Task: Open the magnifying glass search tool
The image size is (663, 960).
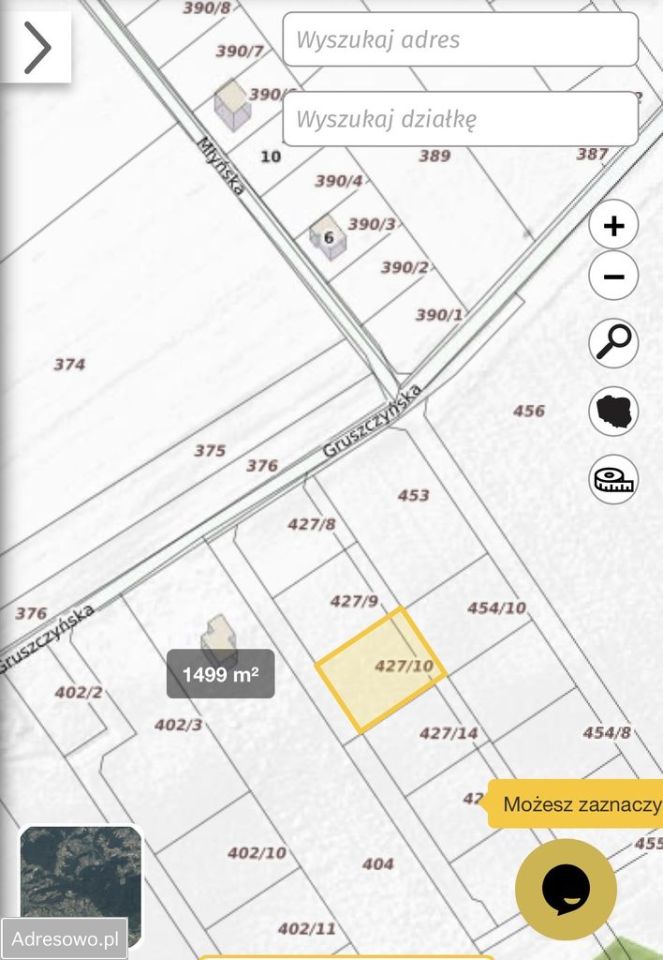Action: [x=613, y=342]
